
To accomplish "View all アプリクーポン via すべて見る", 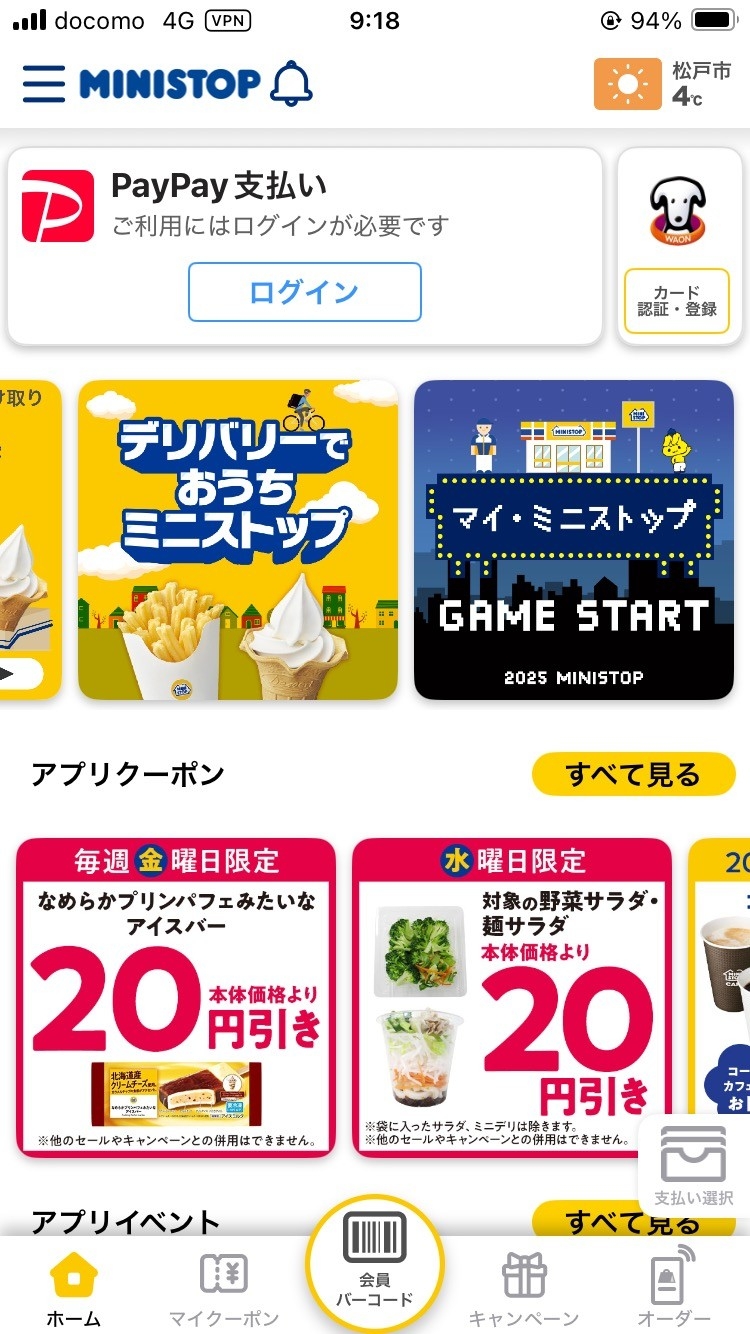I will 633,775.
